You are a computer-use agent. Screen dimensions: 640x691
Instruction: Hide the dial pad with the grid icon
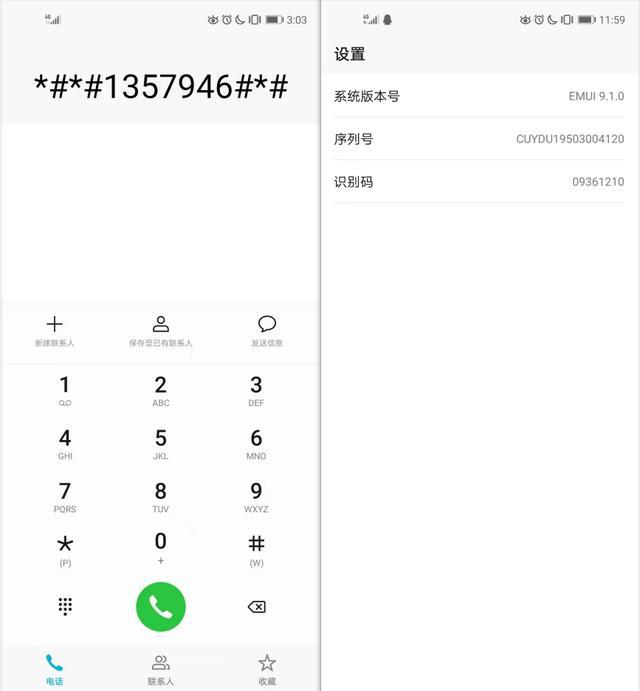click(65, 606)
